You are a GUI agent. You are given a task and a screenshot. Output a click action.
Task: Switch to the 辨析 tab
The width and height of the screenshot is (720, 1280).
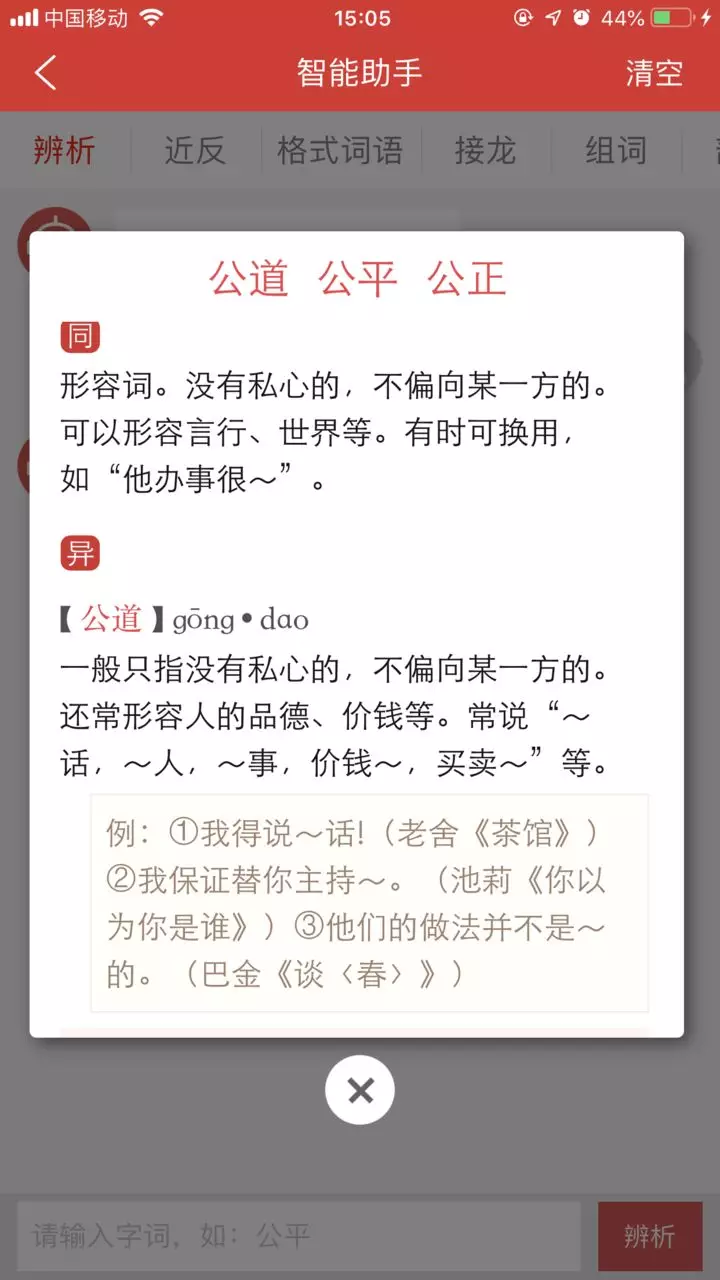pos(64,151)
